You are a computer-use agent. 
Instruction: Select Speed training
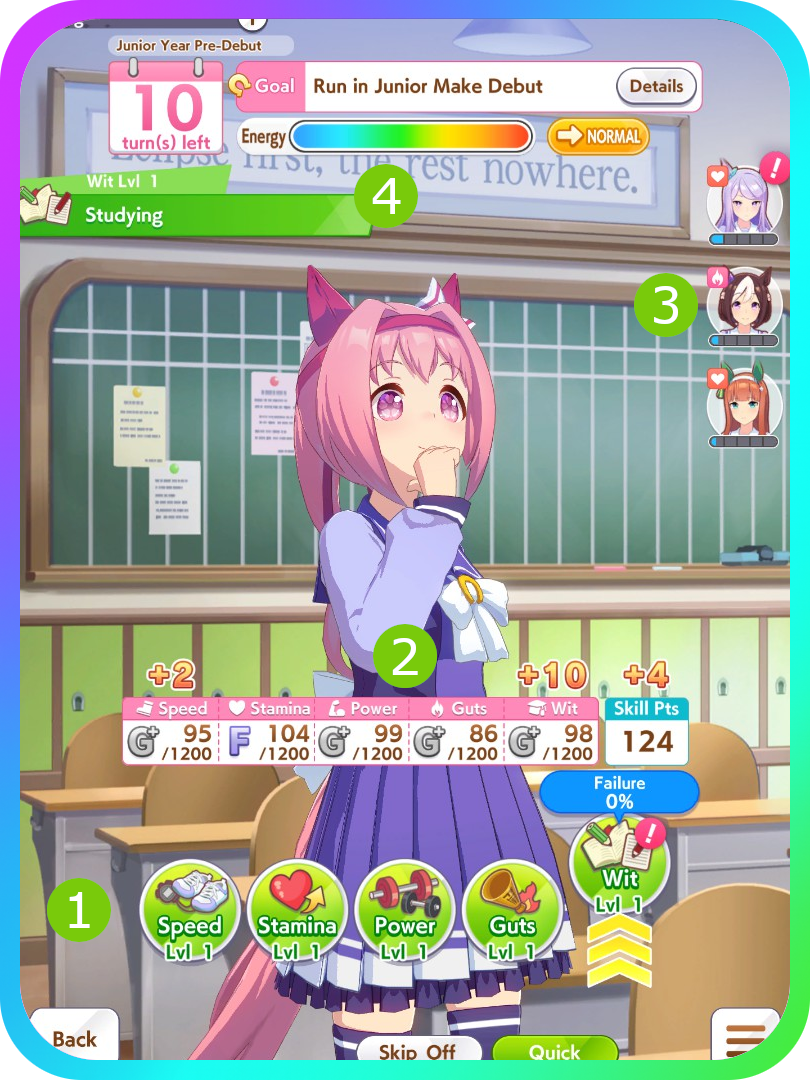tap(189, 910)
